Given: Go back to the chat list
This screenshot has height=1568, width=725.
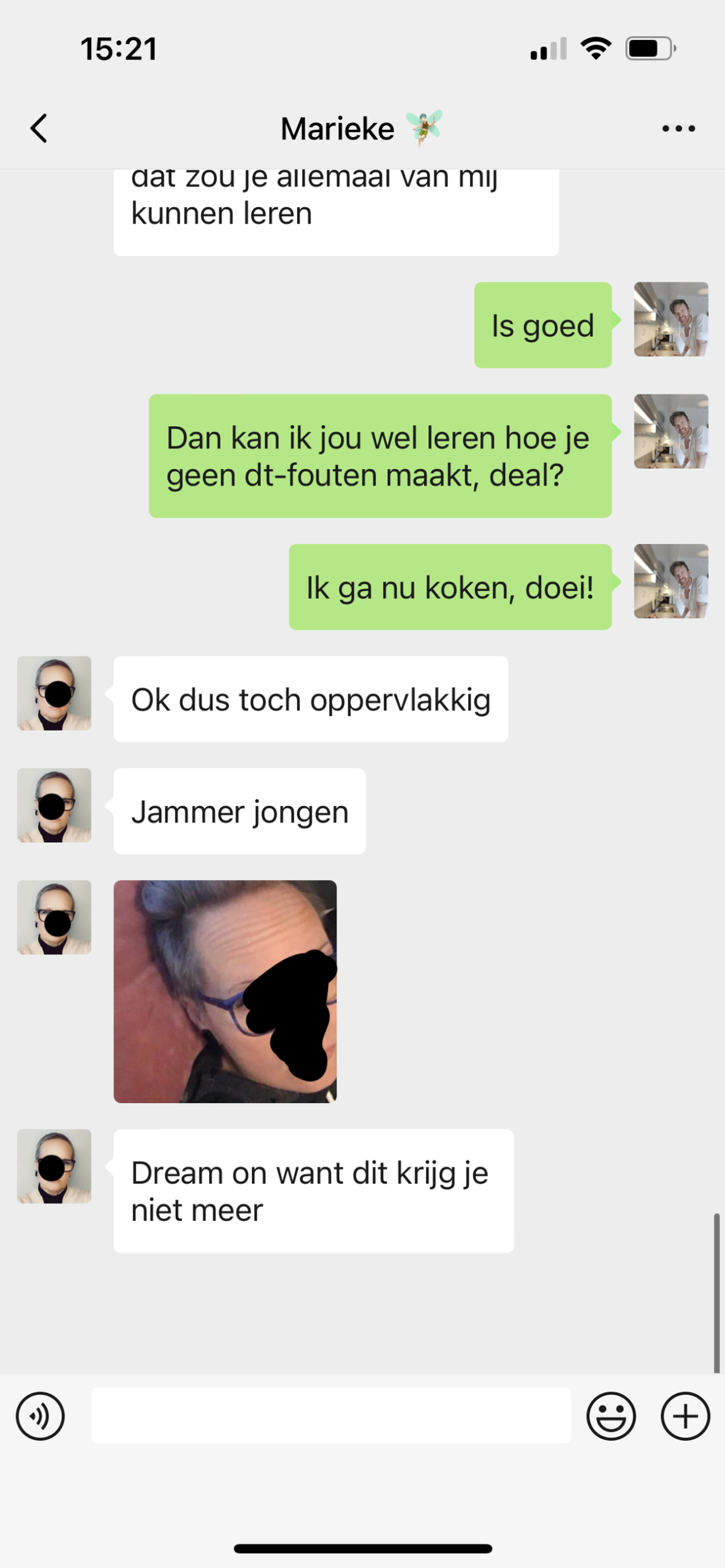Looking at the screenshot, I should tap(39, 129).
